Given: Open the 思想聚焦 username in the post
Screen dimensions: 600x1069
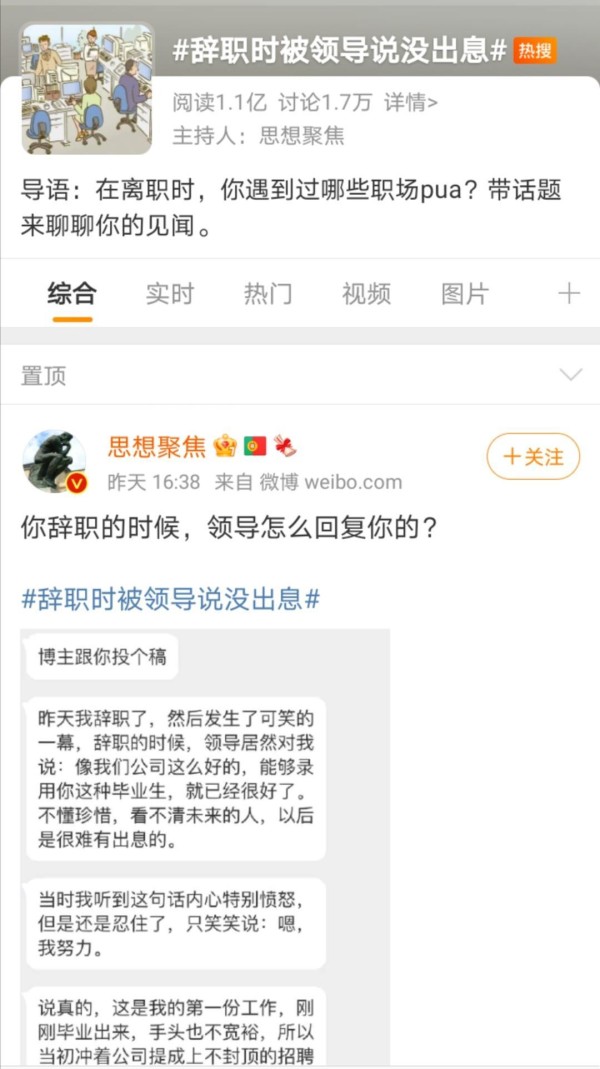Looking at the screenshot, I should tap(157, 446).
